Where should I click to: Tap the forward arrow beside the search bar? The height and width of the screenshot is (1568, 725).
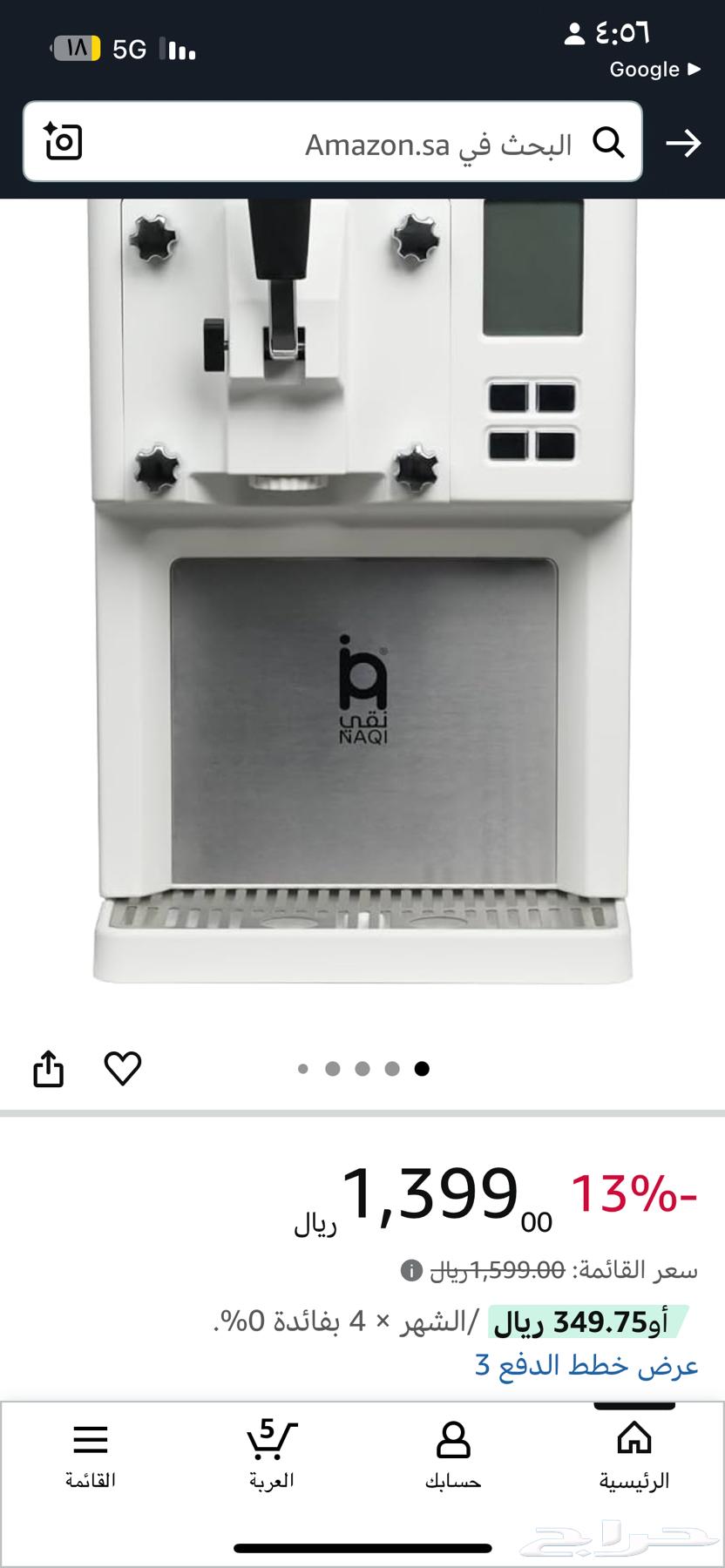[x=686, y=142]
